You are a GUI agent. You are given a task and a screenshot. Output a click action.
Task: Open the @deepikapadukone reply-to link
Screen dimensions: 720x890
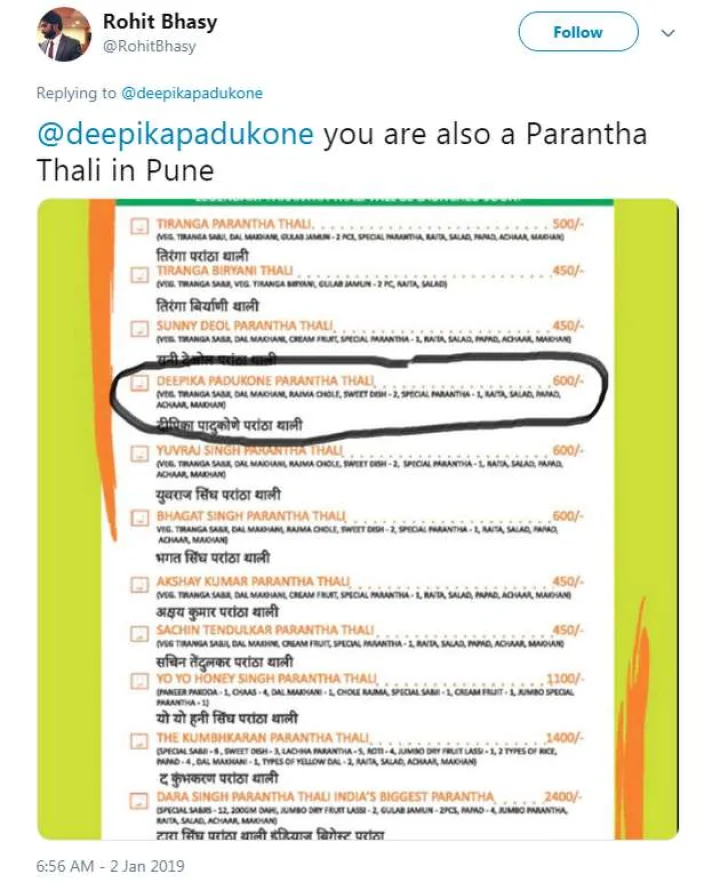pyautogui.click(x=192, y=93)
